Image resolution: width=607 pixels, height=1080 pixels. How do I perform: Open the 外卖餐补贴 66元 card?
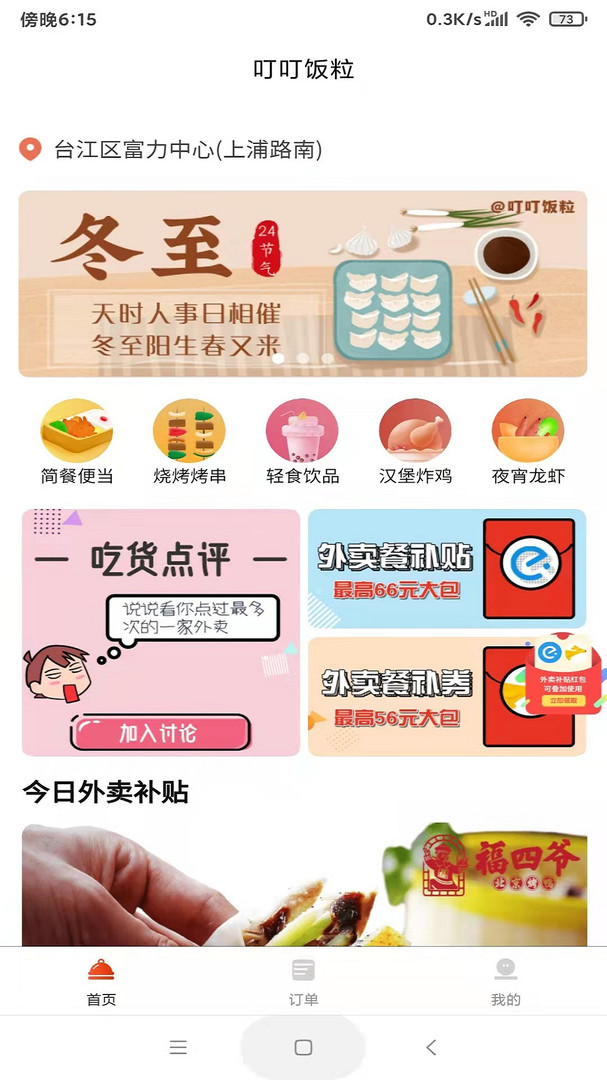[x=446, y=569]
